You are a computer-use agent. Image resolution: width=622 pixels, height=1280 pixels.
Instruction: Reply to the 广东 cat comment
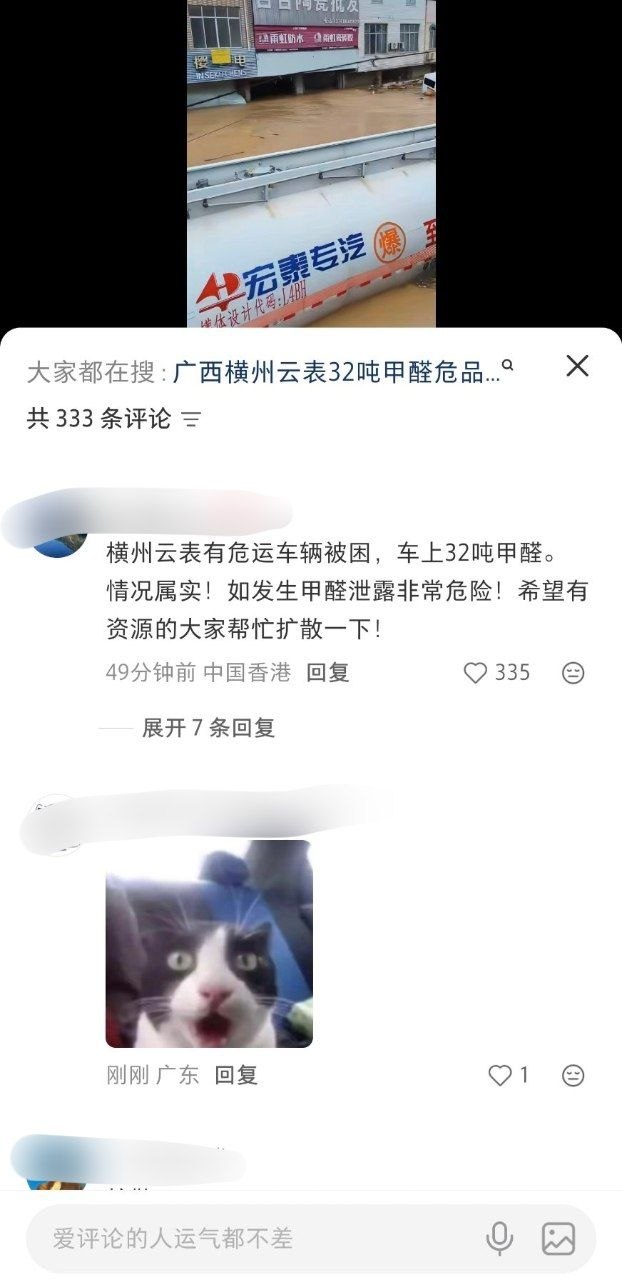tap(236, 1075)
